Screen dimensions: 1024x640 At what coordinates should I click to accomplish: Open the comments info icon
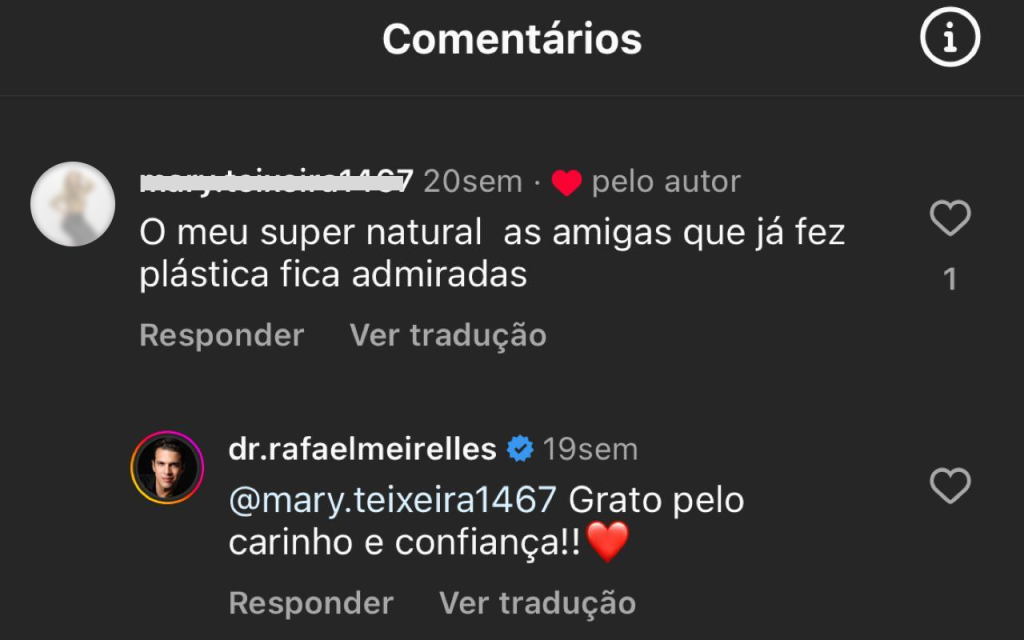[949, 38]
